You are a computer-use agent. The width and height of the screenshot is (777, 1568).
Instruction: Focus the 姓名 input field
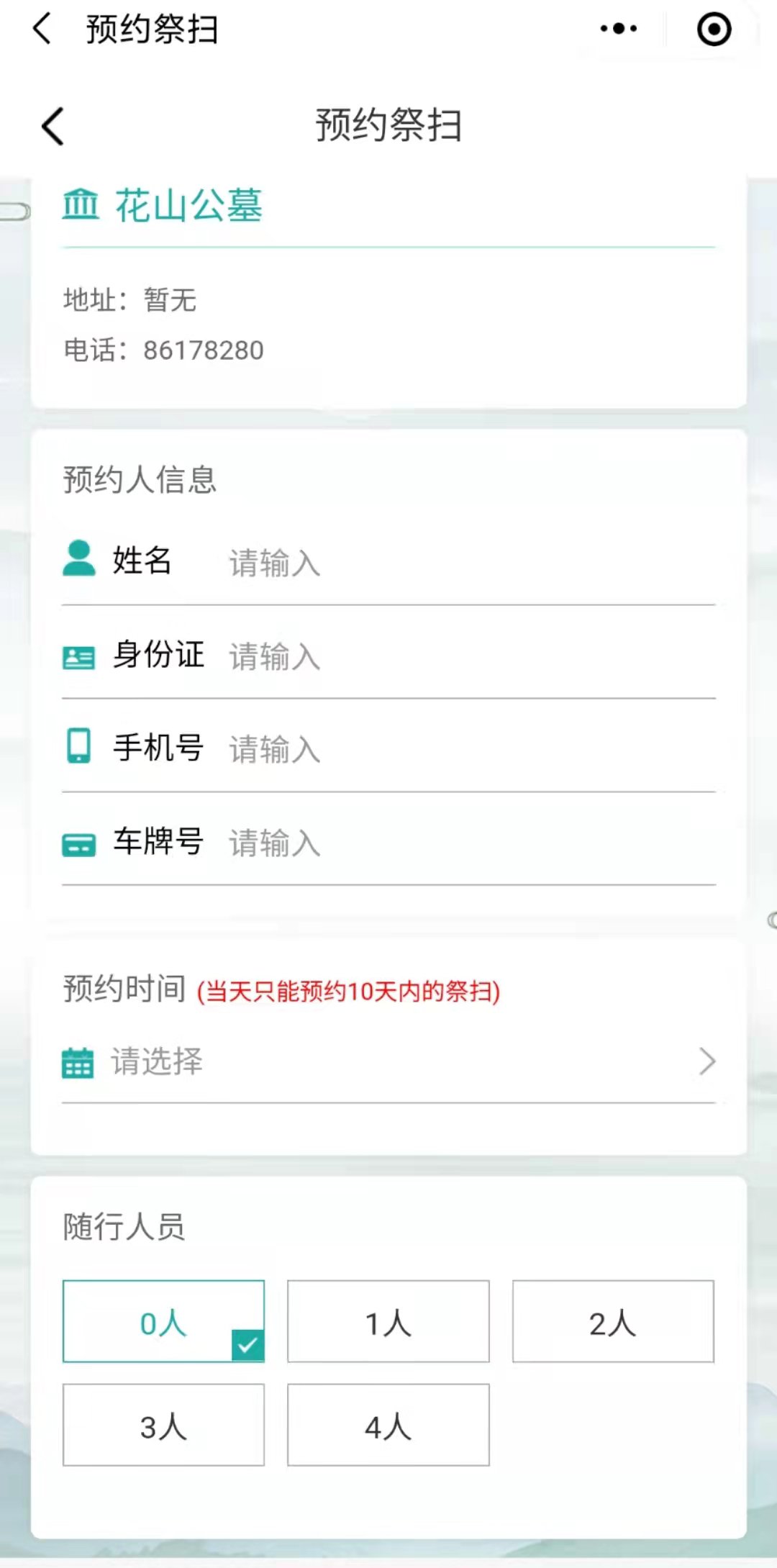tap(468, 563)
